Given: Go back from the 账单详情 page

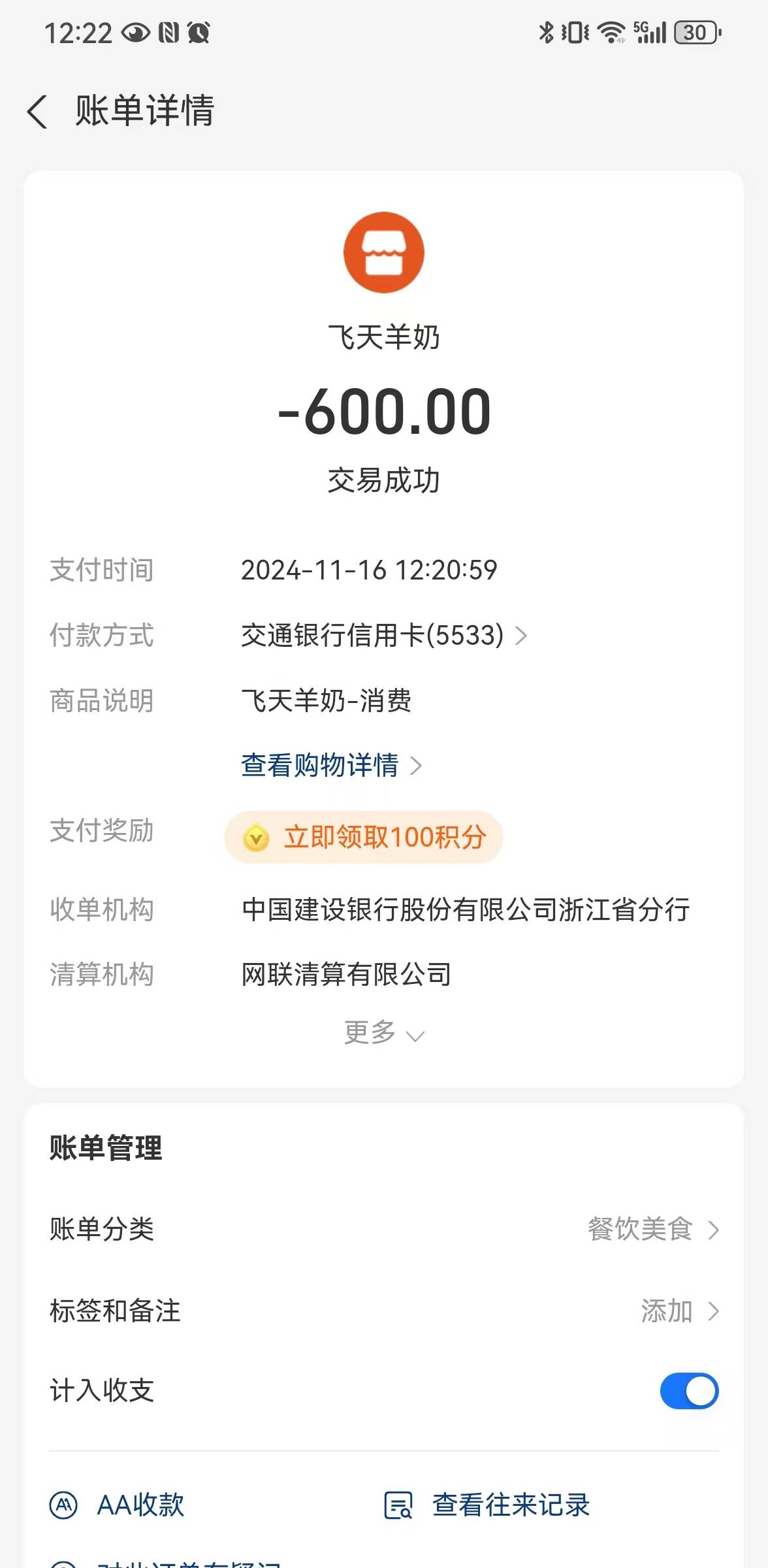Looking at the screenshot, I should (x=38, y=111).
